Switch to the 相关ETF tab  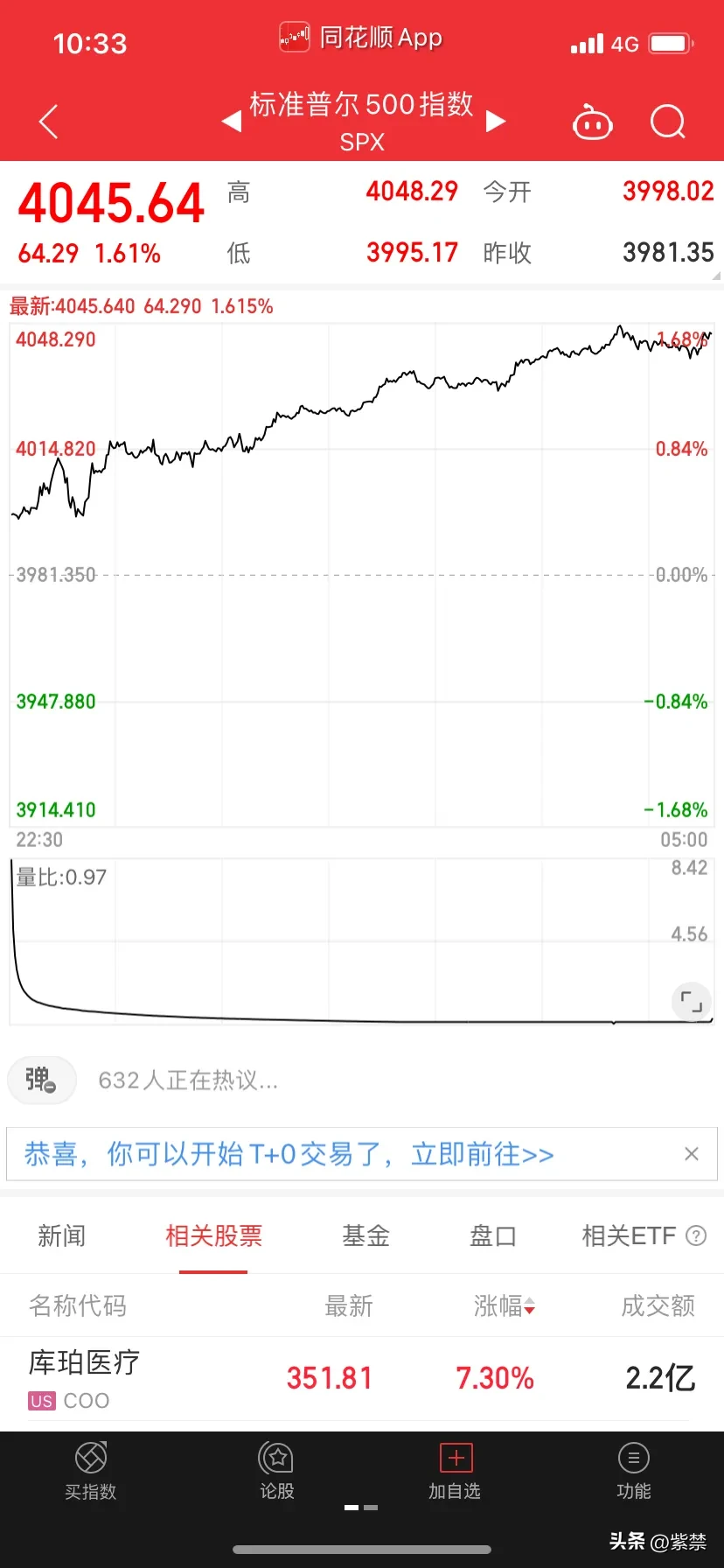pos(630,1235)
